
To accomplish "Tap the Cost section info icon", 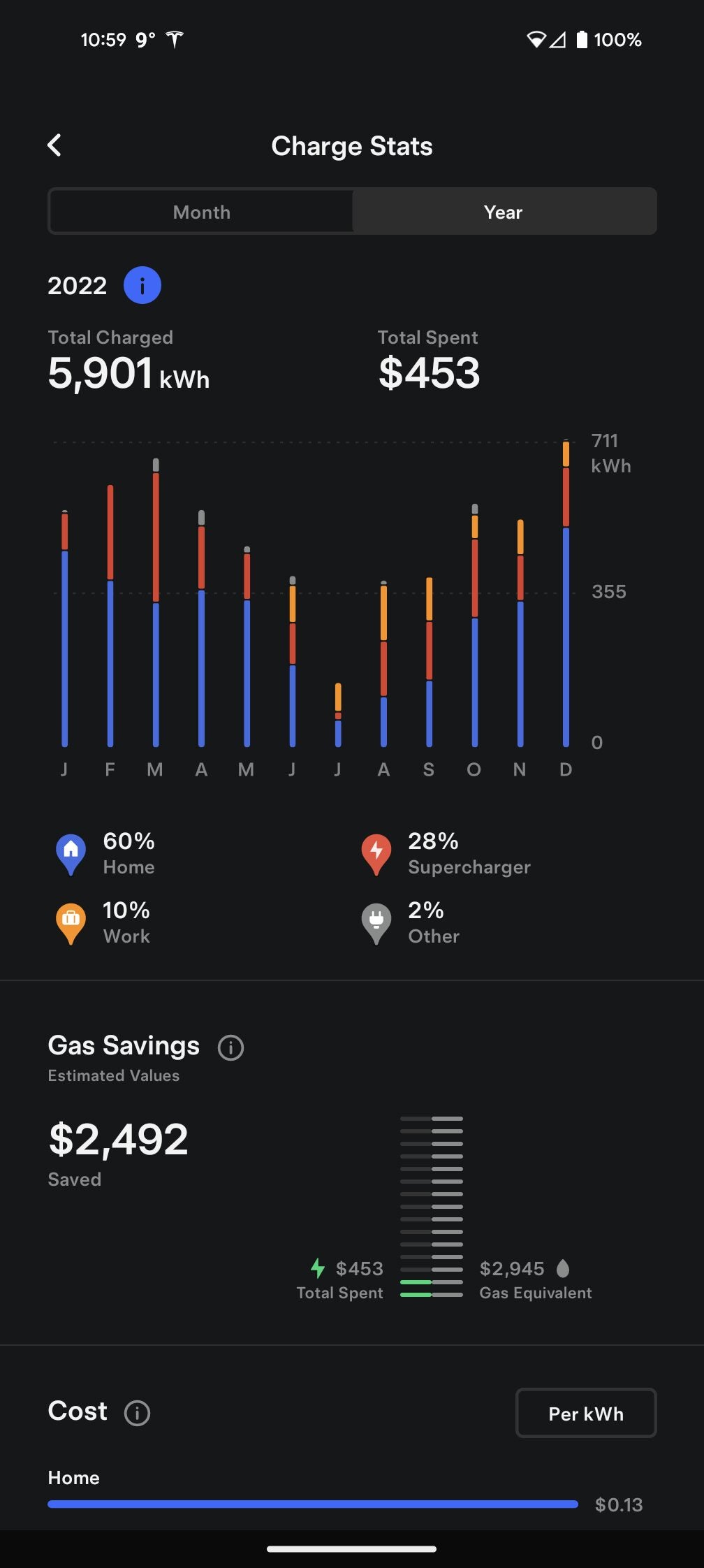I will 137,1412.
